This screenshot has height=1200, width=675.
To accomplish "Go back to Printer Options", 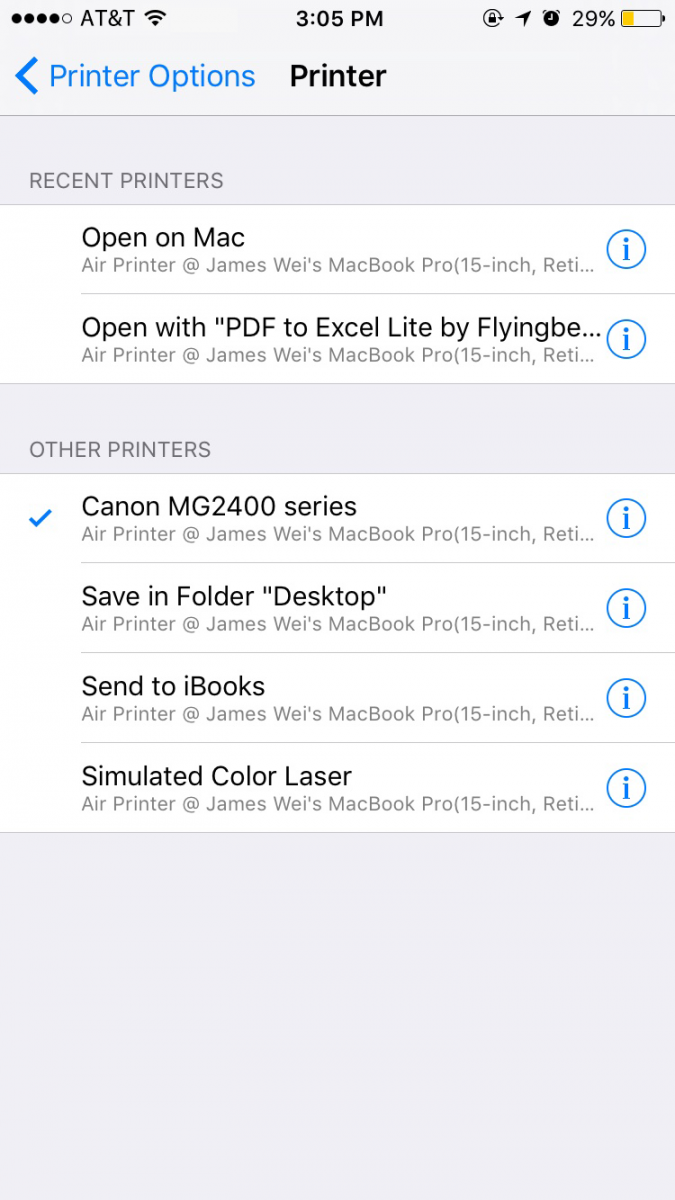I will click(x=136, y=76).
